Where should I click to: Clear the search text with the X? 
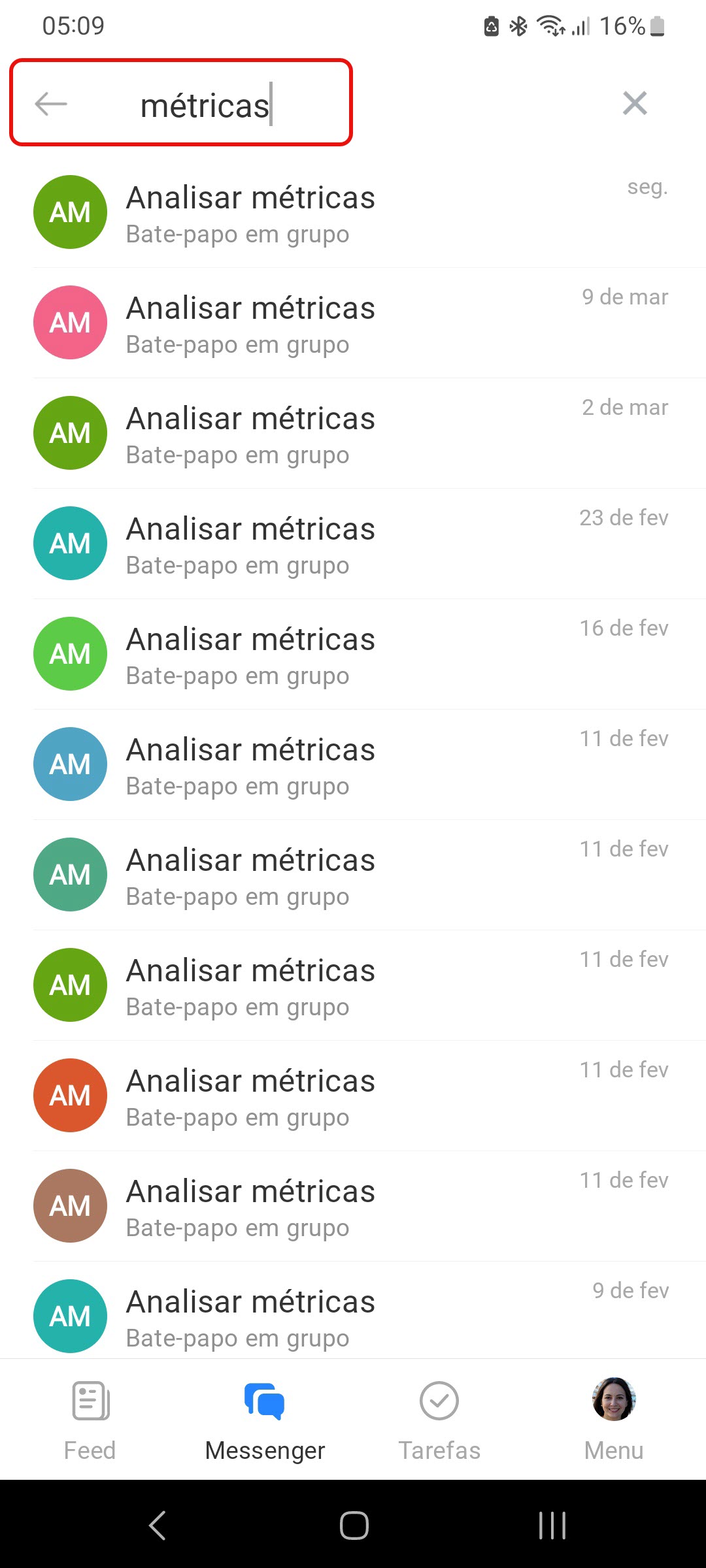tap(635, 103)
